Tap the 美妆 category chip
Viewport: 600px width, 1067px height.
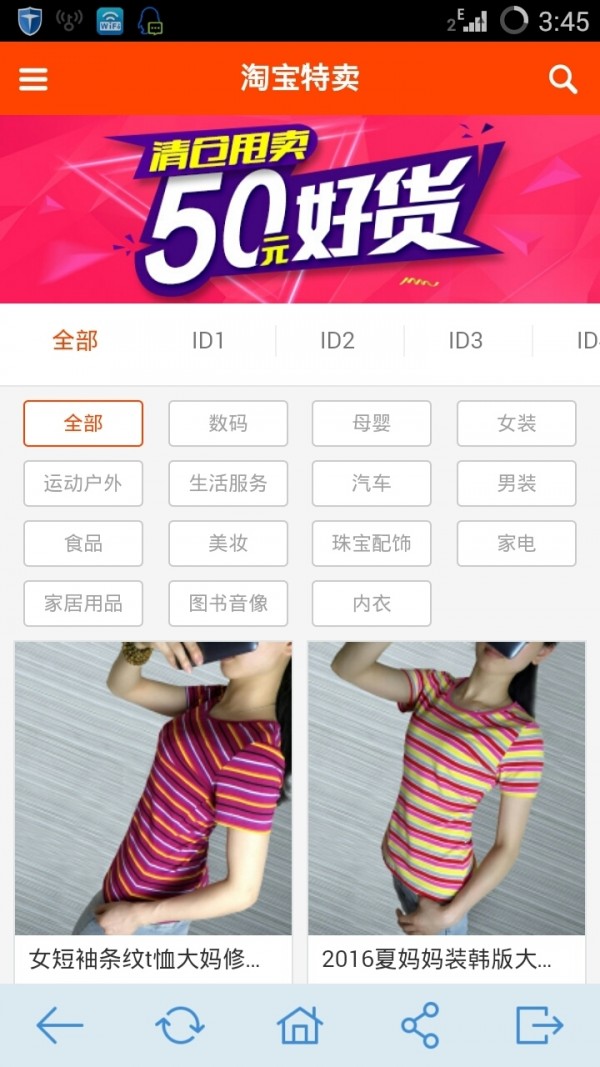point(228,543)
